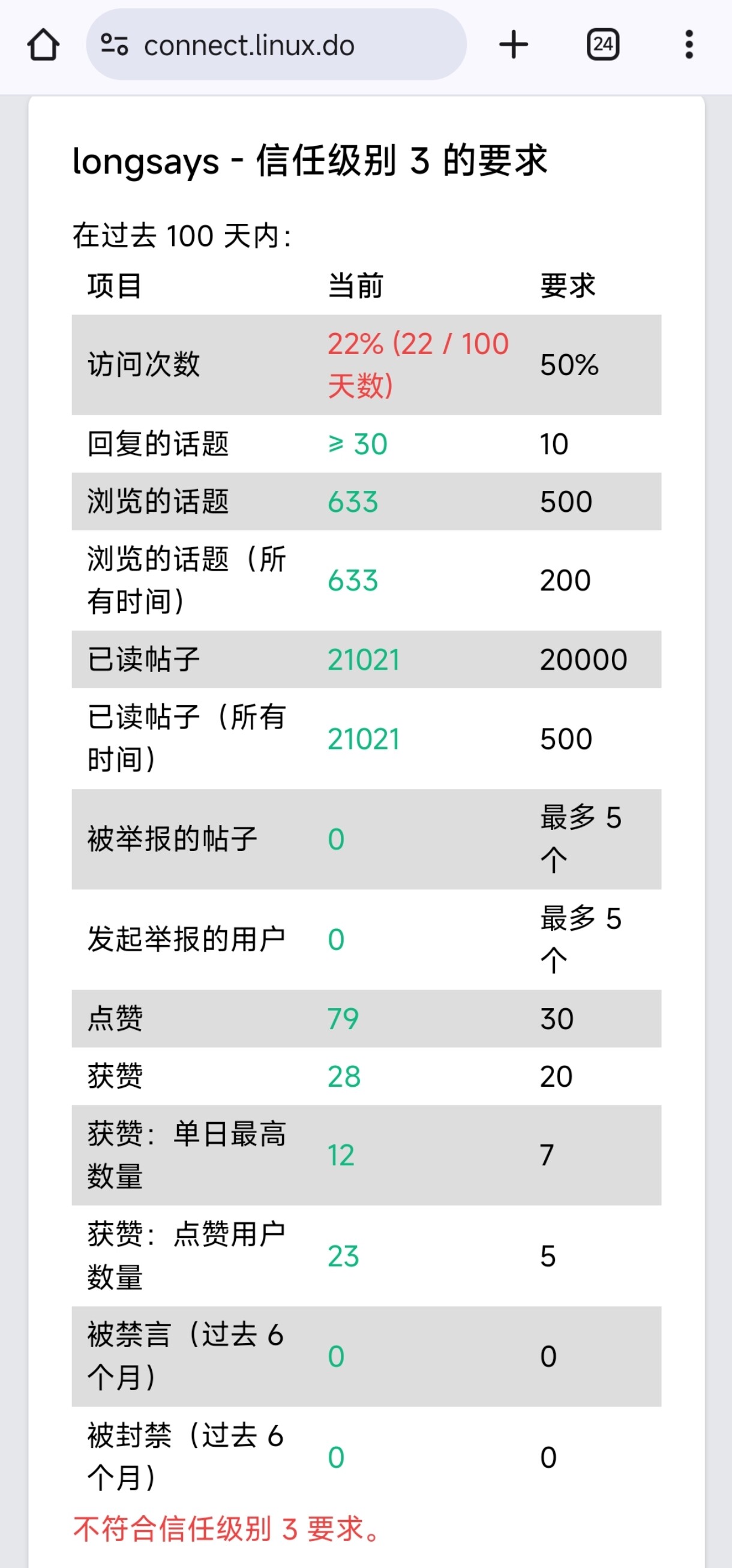Tap the connect.linux.do address bar

[x=276, y=44]
